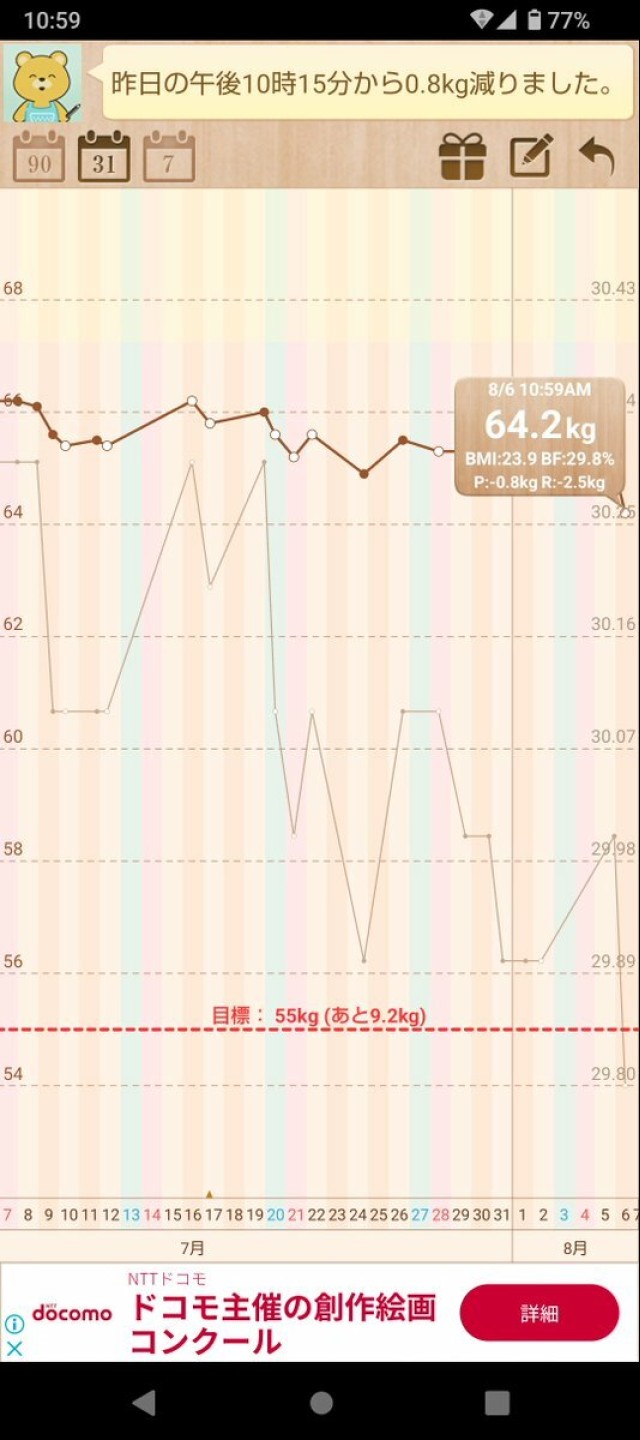Go back with system navigation
640x1440 pixels.
point(144,1403)
